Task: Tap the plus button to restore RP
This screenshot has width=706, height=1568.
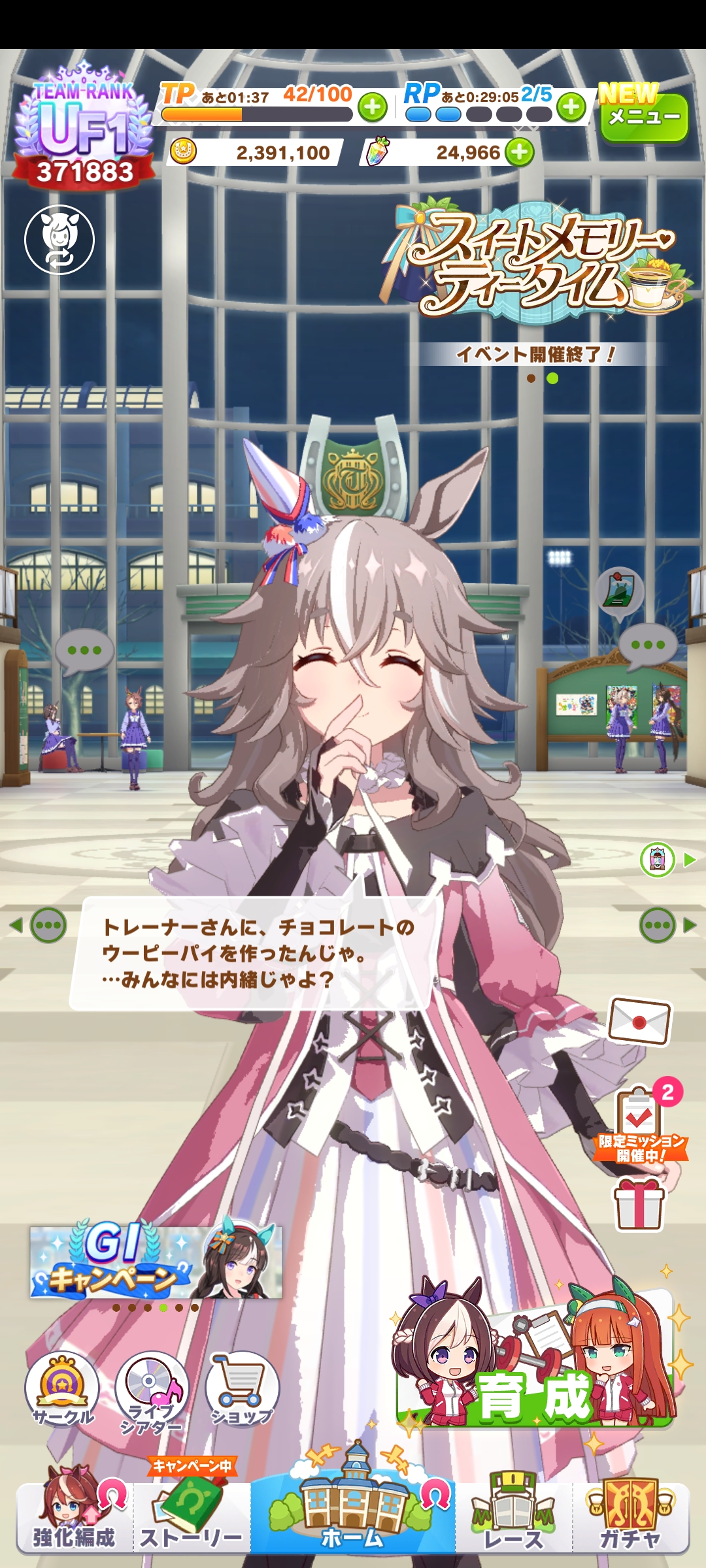Action: pyautogui.click(x=571, y=107)
